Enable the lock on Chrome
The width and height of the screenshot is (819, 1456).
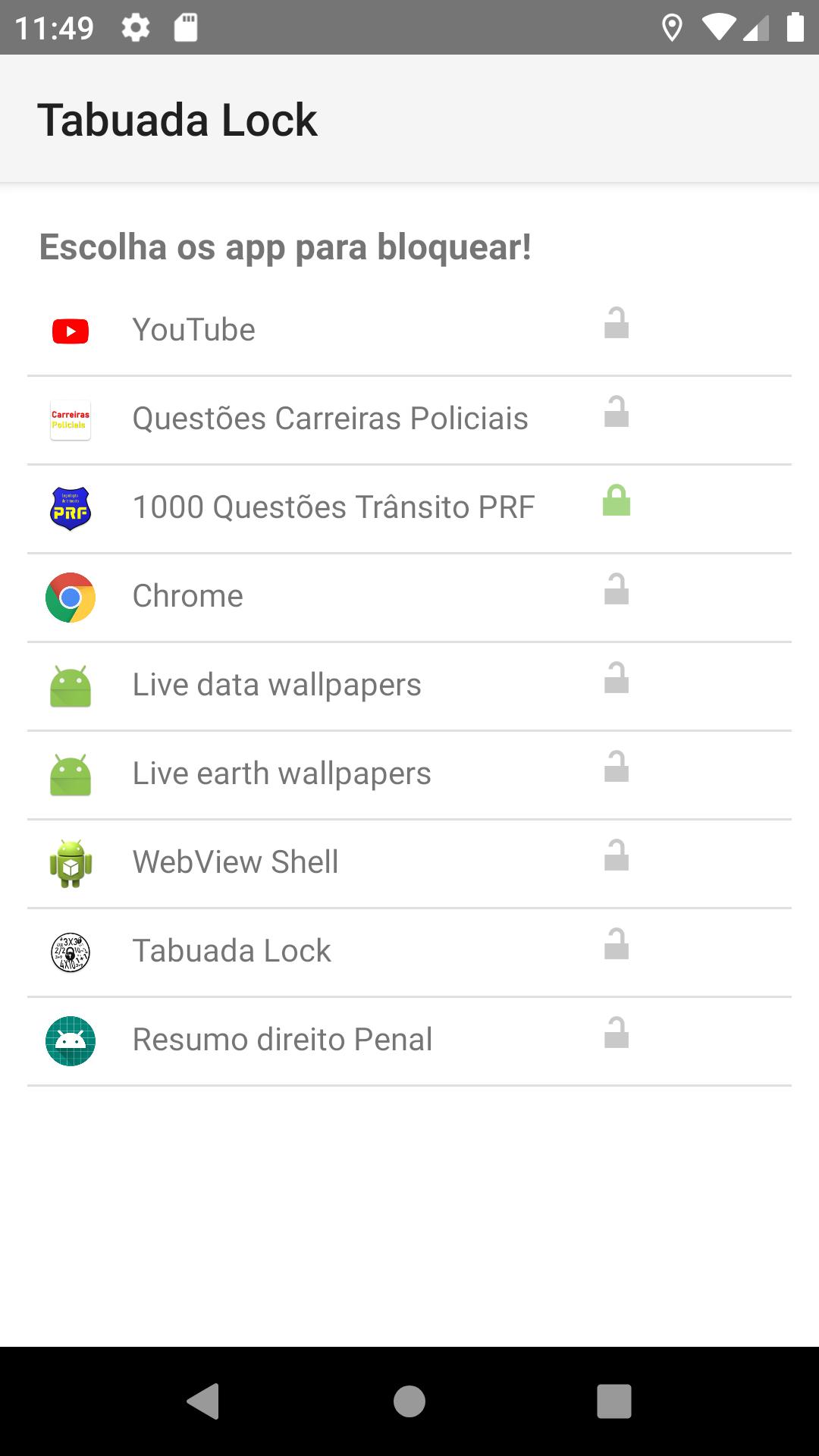pyautogui.click(x=617, y=589)
